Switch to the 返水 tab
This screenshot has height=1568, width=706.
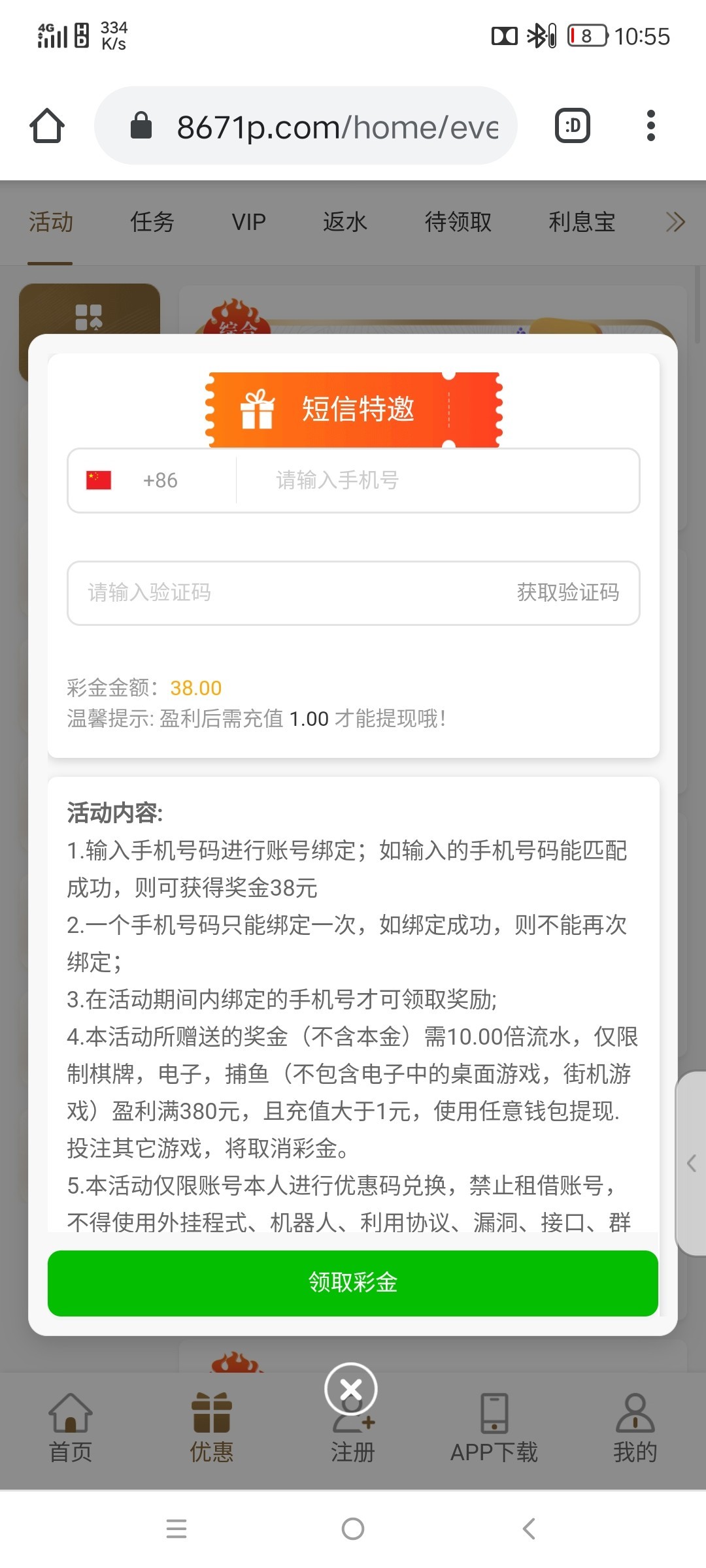(x=345, y=222)
